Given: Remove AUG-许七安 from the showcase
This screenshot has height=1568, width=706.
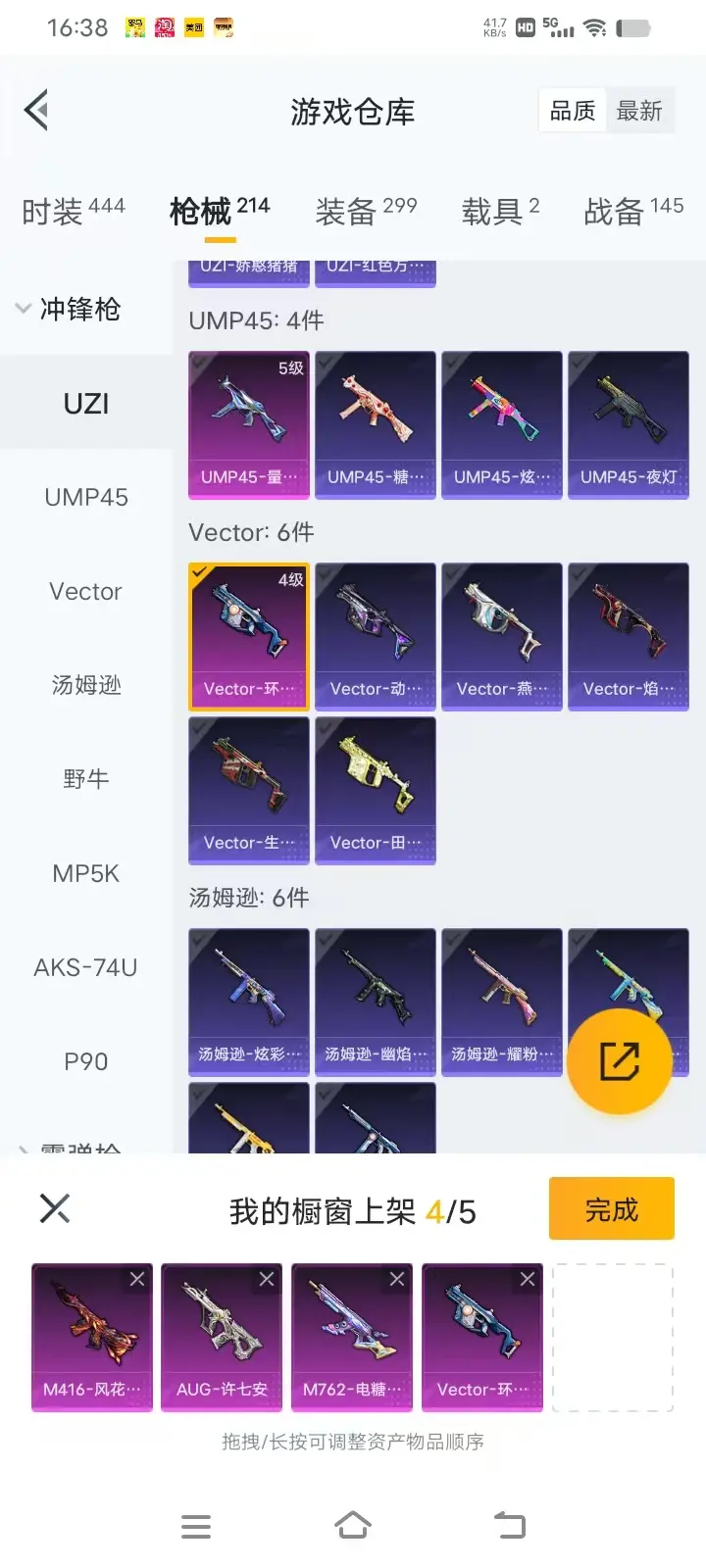Looking at the screenshot, I should pyautogui.click(x=267, y=1279).
